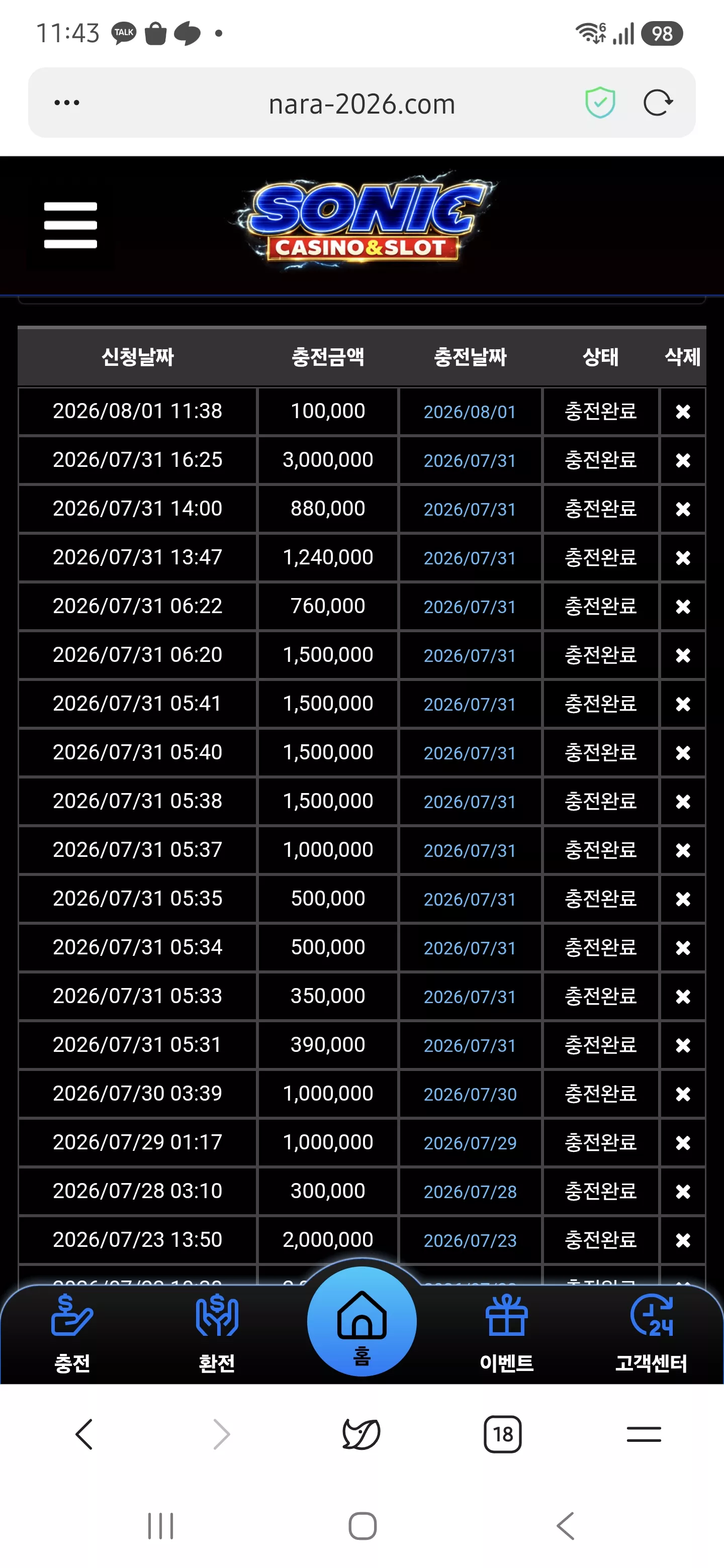Viewport: 724px width, 1568px height.
Task: Open the browser's two-line menu
Action: tap(644, 1435)
